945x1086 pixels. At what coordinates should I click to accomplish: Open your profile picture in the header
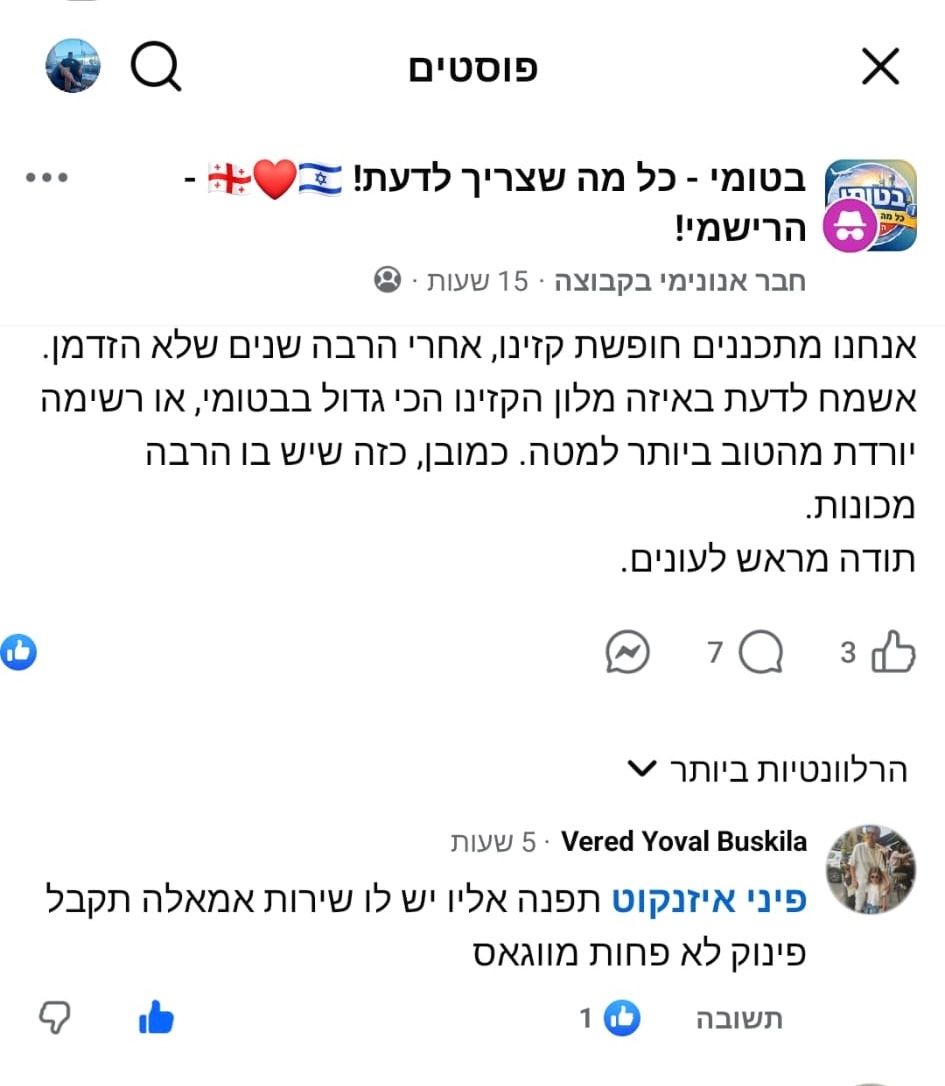tap(73, 67)
